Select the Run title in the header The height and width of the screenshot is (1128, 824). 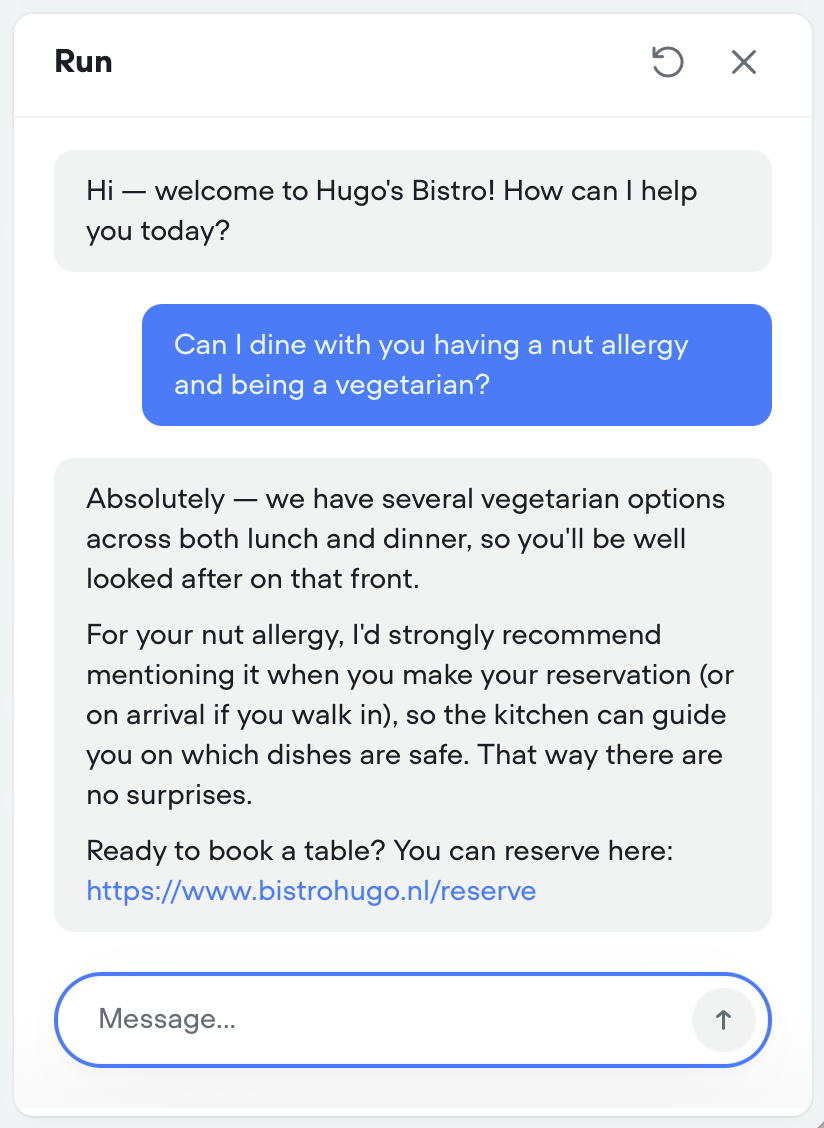[x=83, y=61]
